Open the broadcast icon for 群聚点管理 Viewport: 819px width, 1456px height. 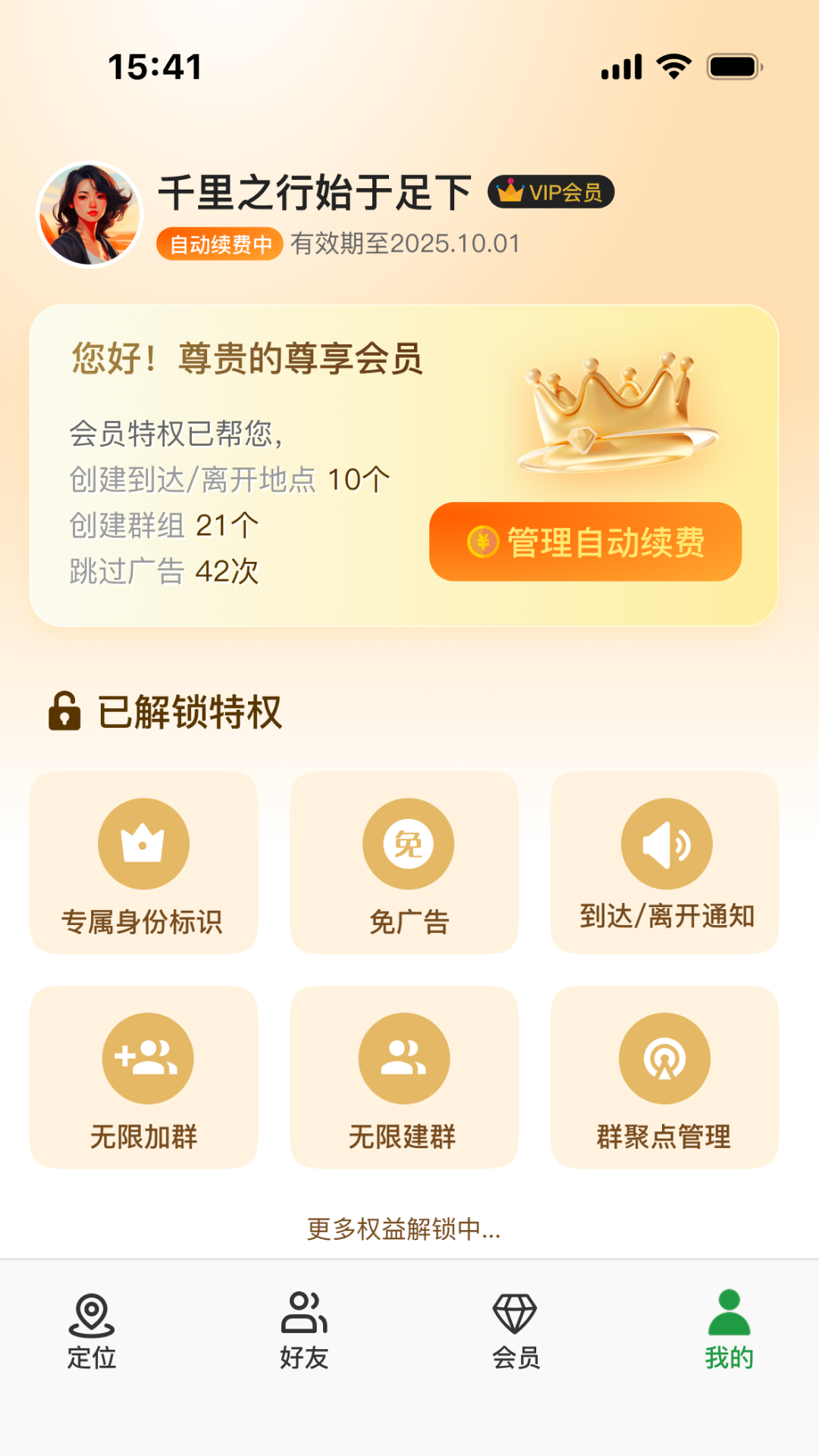coord(665,1057)
